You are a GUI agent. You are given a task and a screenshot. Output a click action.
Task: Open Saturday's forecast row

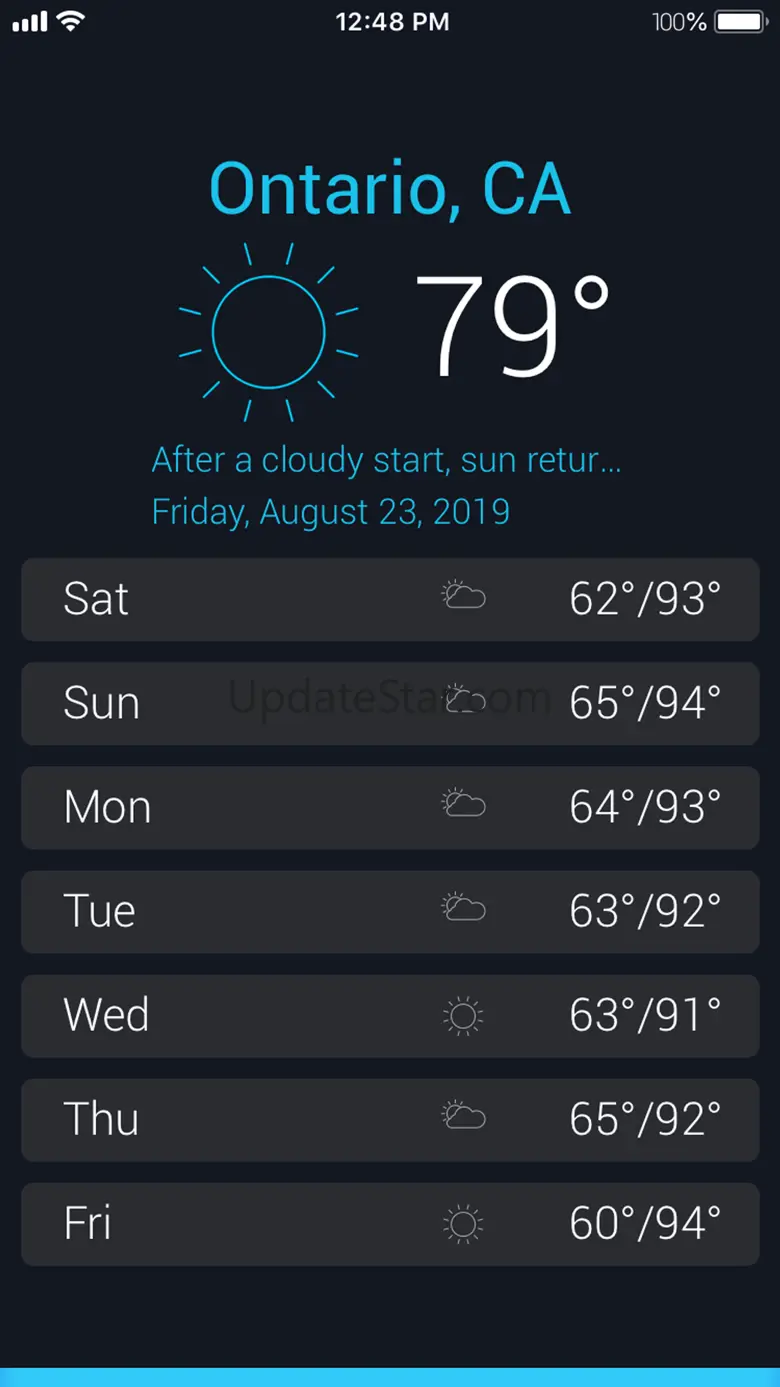(390, 599)
